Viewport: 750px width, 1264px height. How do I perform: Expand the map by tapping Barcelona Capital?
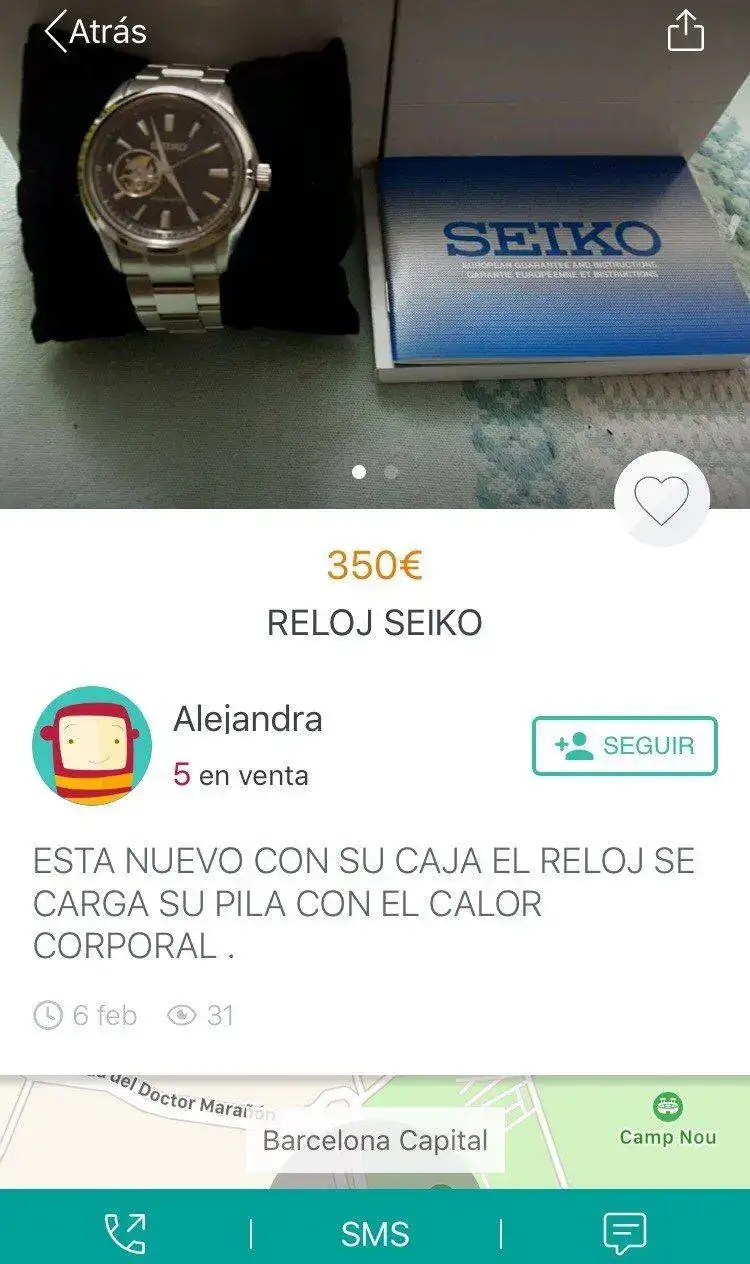(x=374, y=1140)
